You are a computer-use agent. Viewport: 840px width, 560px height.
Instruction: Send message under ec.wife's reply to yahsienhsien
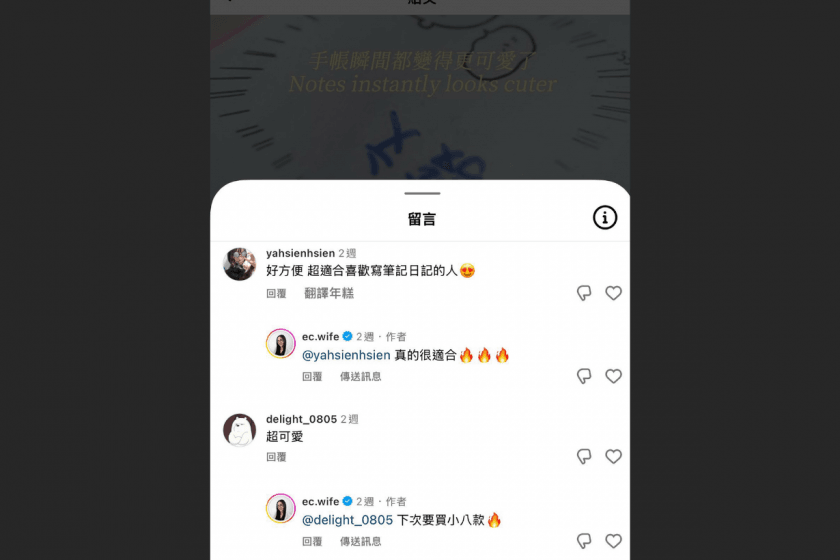pos(360,377)
